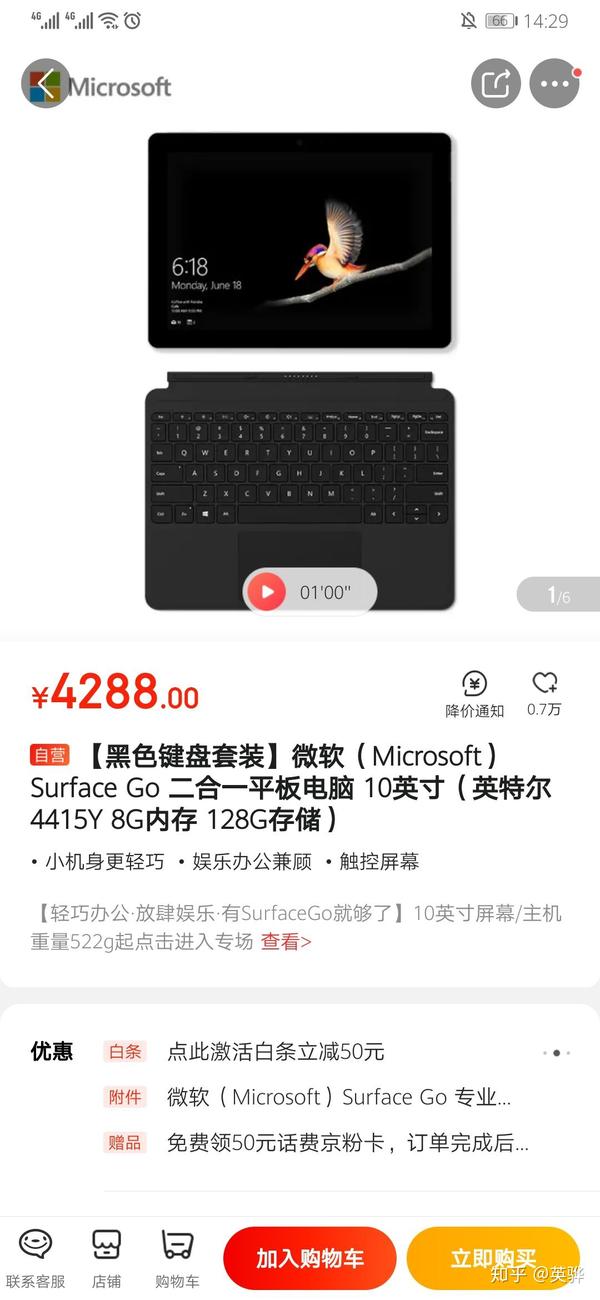Go back using the arrow
This screenshot has width=600, height=1300.
coord(45,84)
